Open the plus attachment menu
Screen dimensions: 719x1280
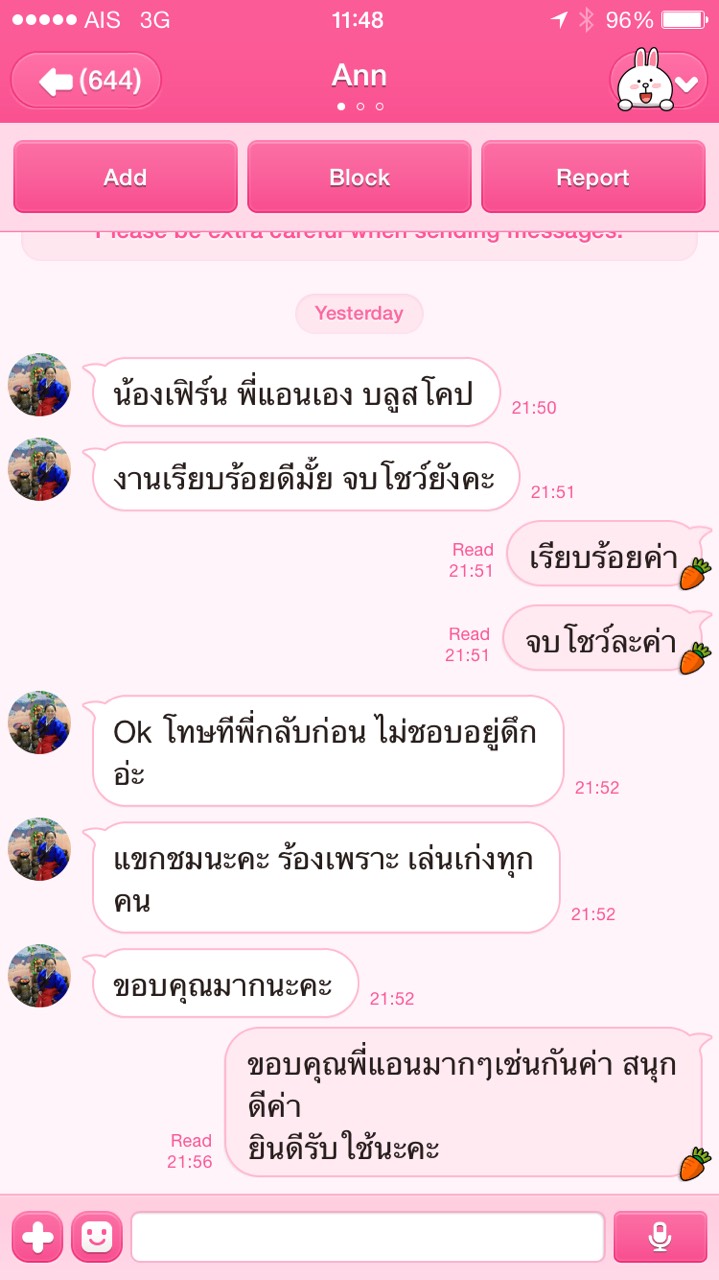[x=37, y=1237]
